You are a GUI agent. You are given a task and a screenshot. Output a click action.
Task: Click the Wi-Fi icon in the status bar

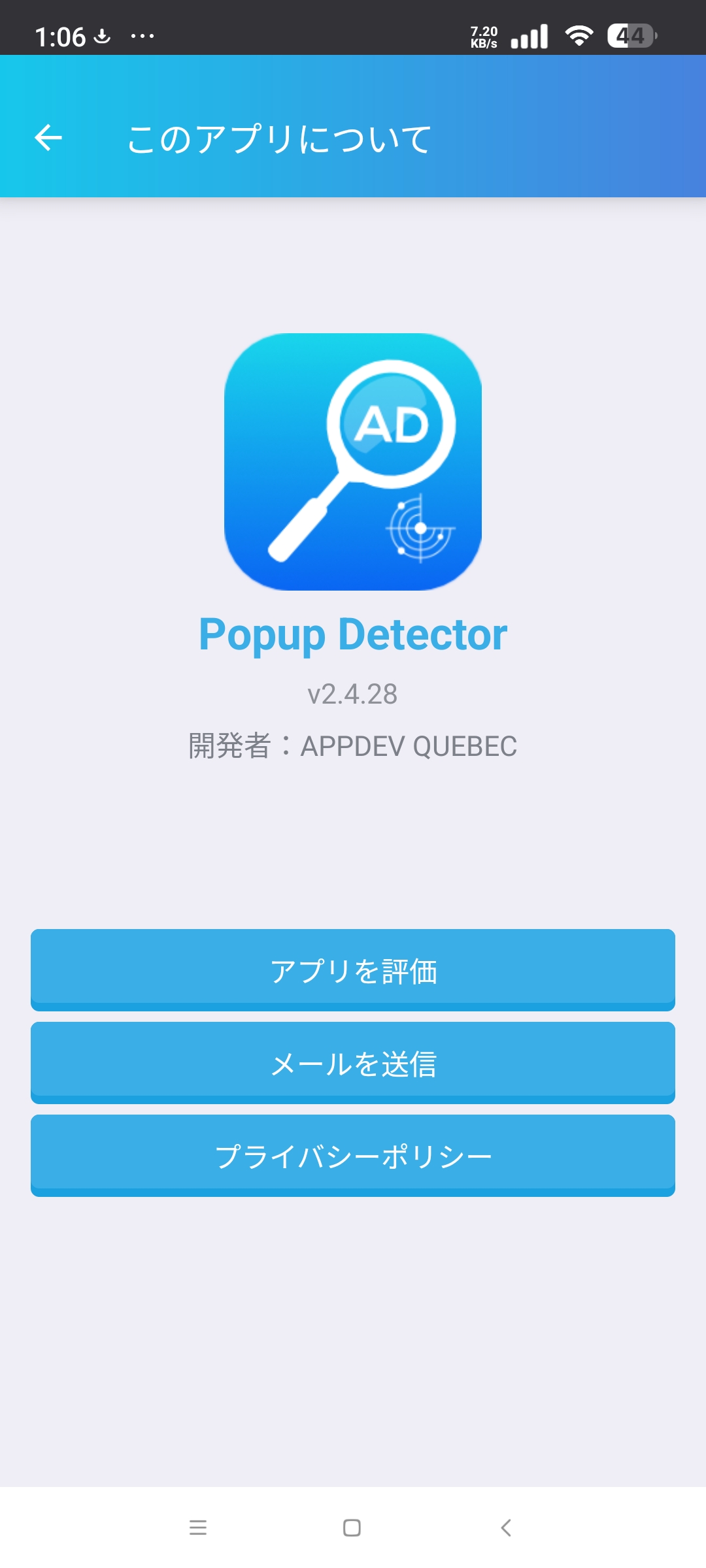coord(580,37)
